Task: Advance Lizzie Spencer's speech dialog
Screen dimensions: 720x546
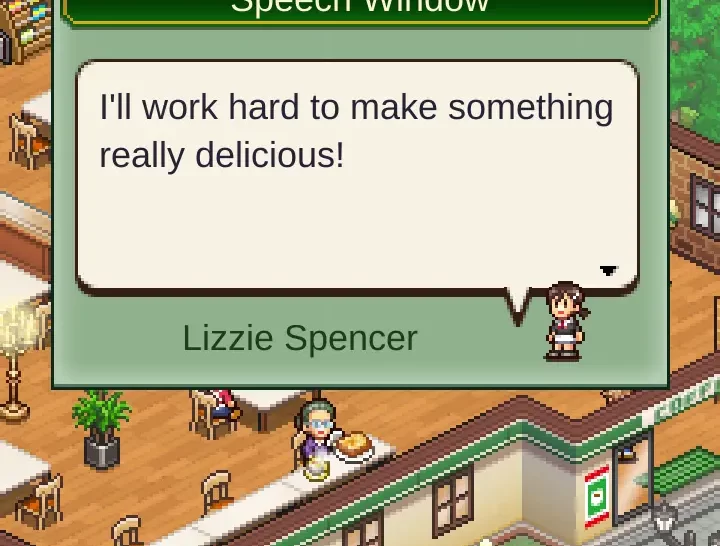Action: pyautogui.click(x=608, y=270)
